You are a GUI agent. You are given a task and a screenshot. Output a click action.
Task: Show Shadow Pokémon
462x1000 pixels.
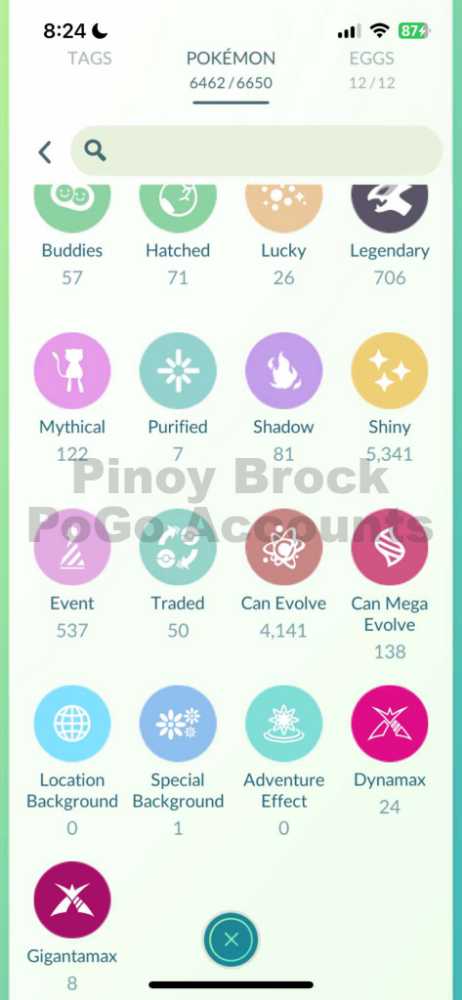[284, 371]
